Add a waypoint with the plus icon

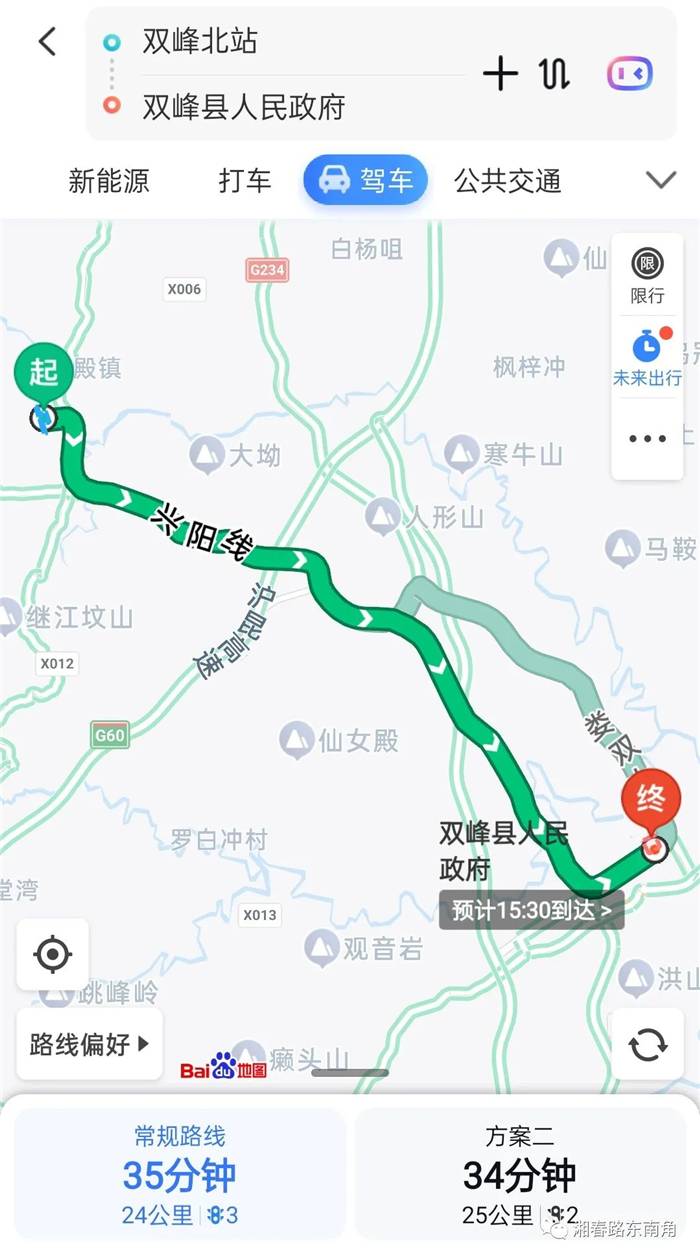tap(501, 74)
